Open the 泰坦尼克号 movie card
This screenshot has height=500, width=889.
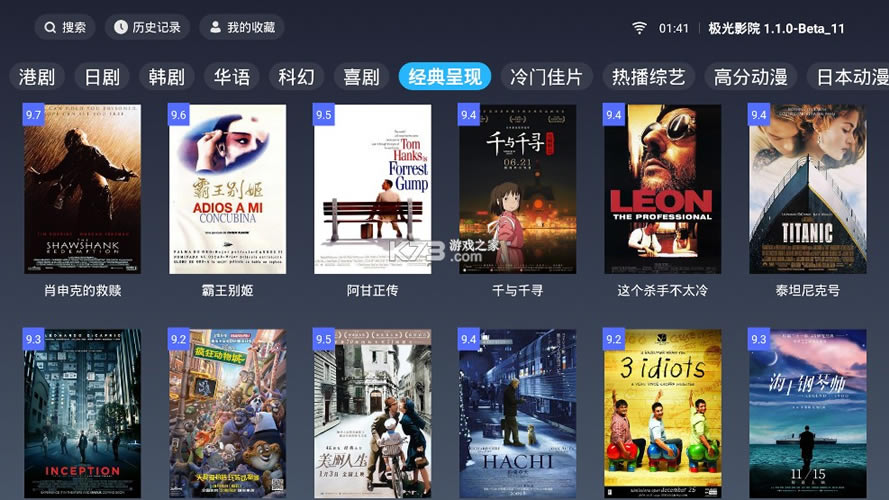tap(808, 189)
